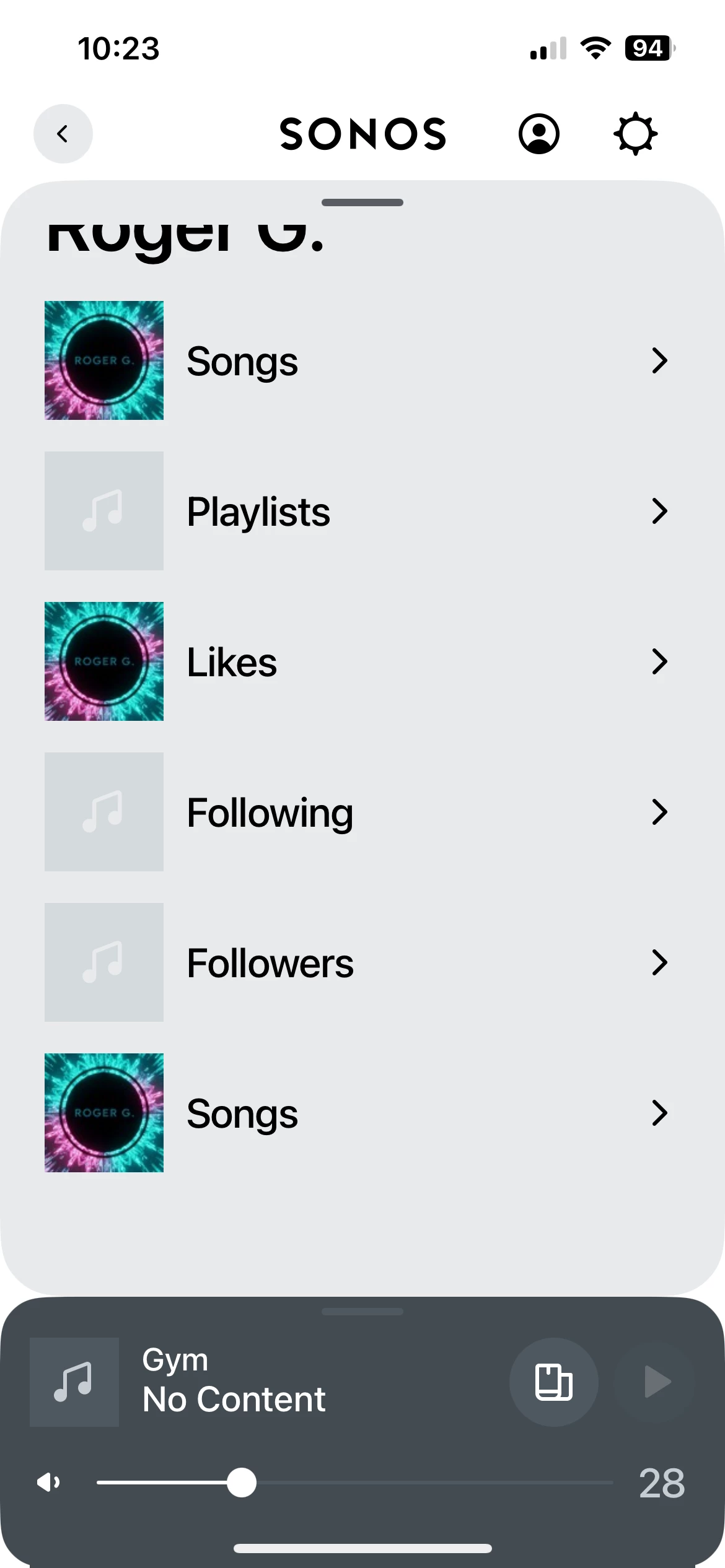This screenshot has height=1568, width=725.
Task: Tap the play button in the player bar
Action: (x=656, y=1382)
